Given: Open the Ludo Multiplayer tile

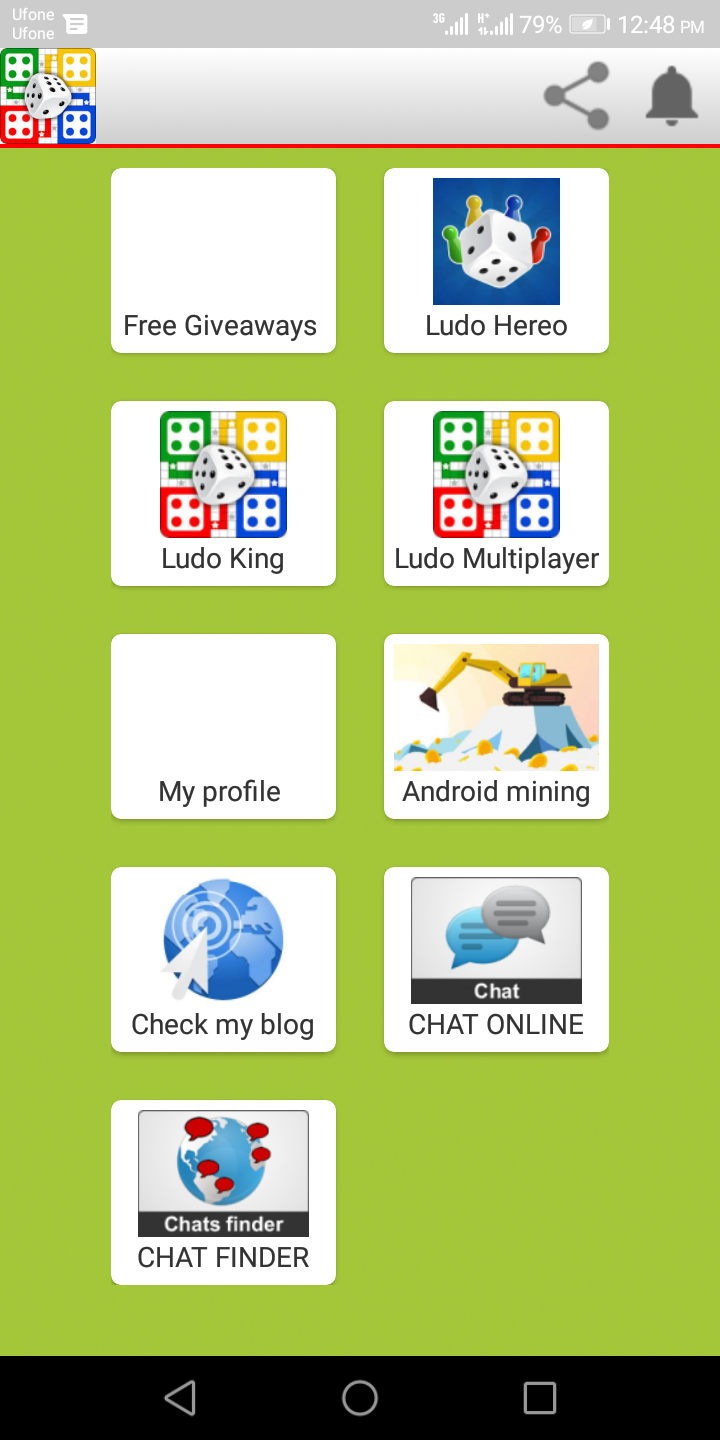Looking at the screenshot, I should pyautogui.click(x=496, y=494).
